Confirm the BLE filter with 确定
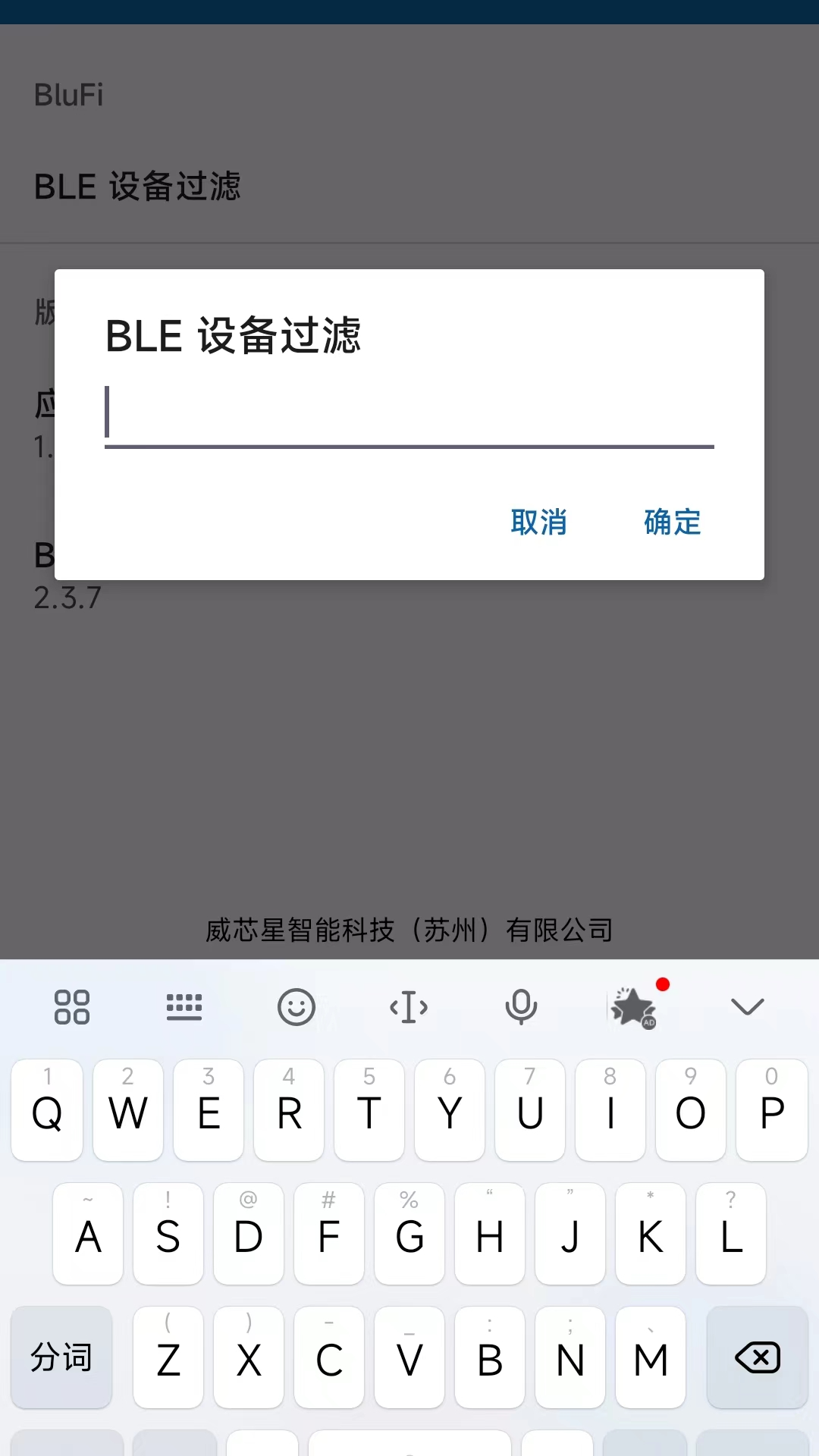The height and width of the screenshot is (1456, 819). coord(672,522)
